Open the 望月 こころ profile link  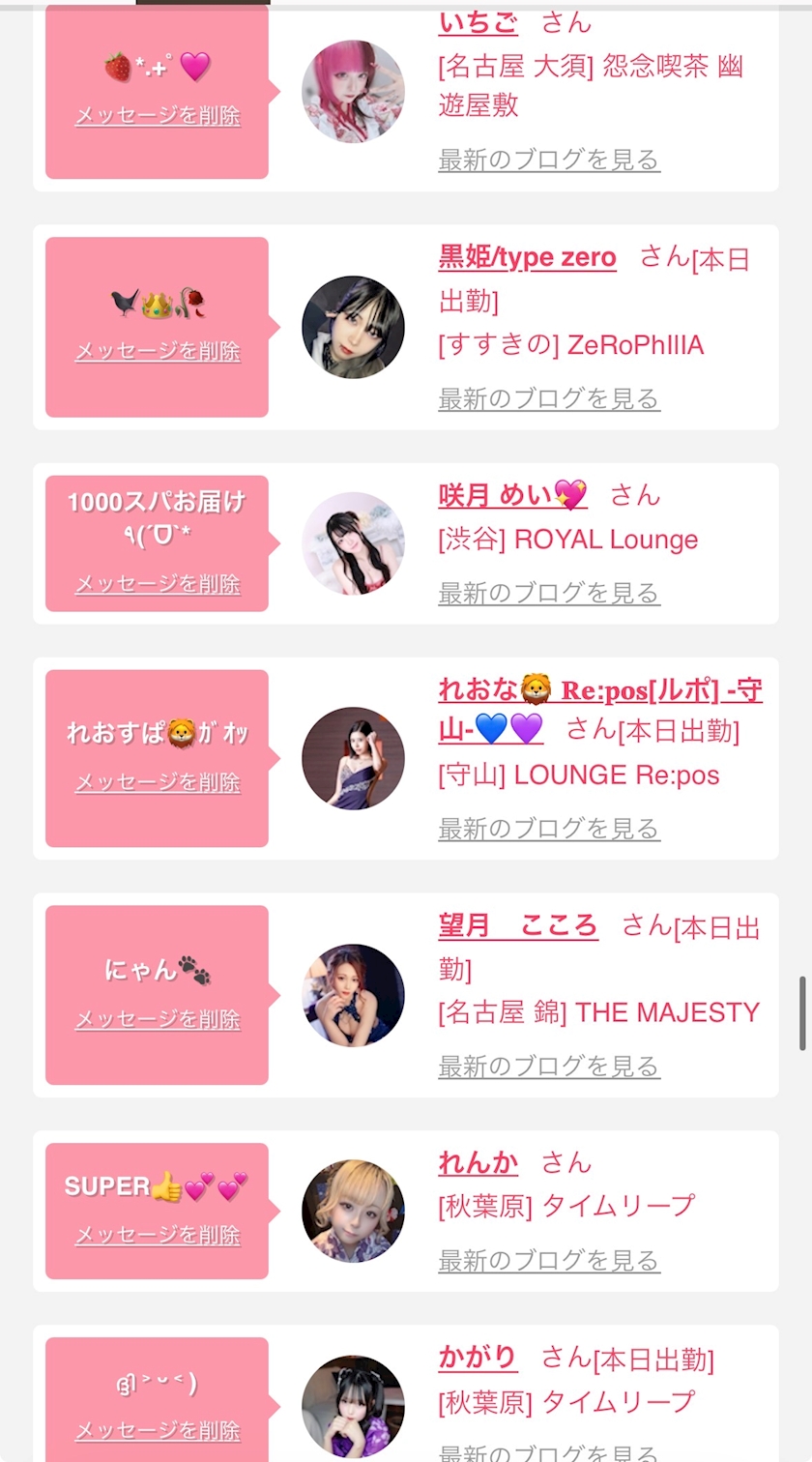[518, 925]
